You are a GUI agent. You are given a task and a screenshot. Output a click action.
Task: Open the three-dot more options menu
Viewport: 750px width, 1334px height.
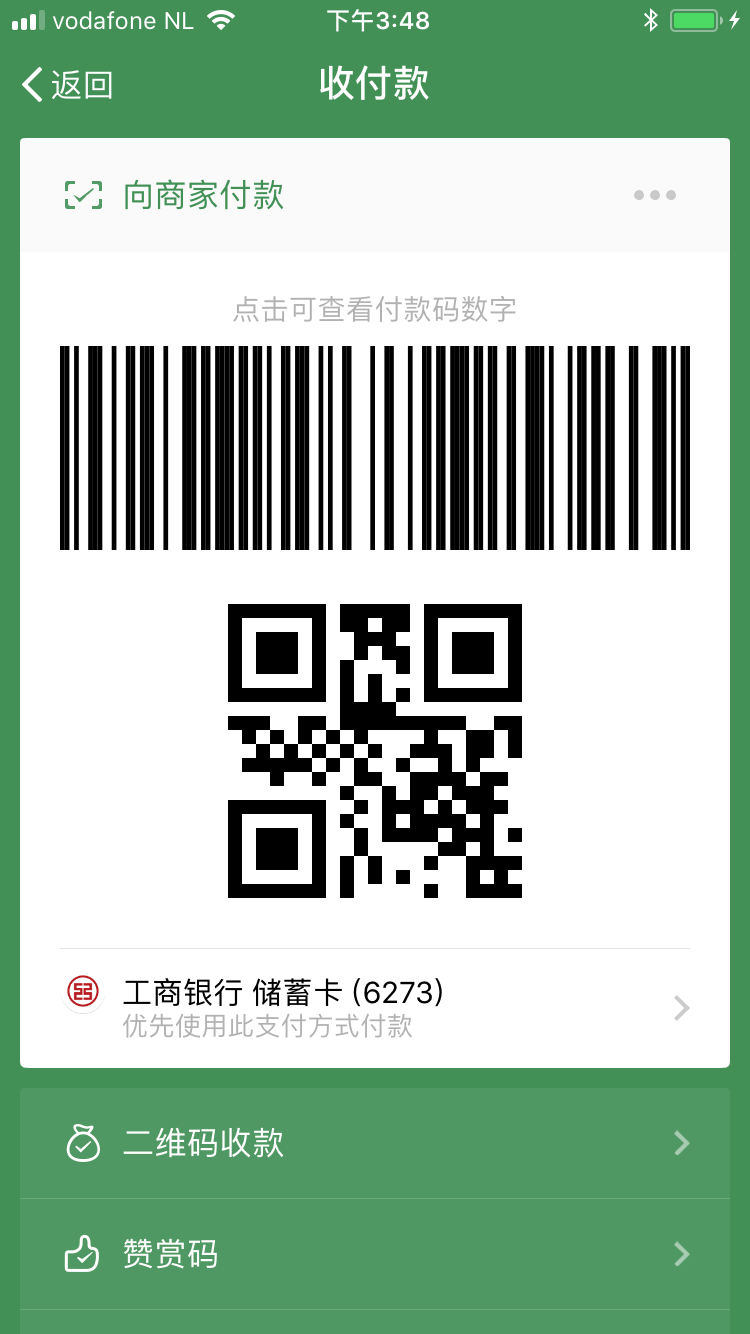(x=655, y=195)
